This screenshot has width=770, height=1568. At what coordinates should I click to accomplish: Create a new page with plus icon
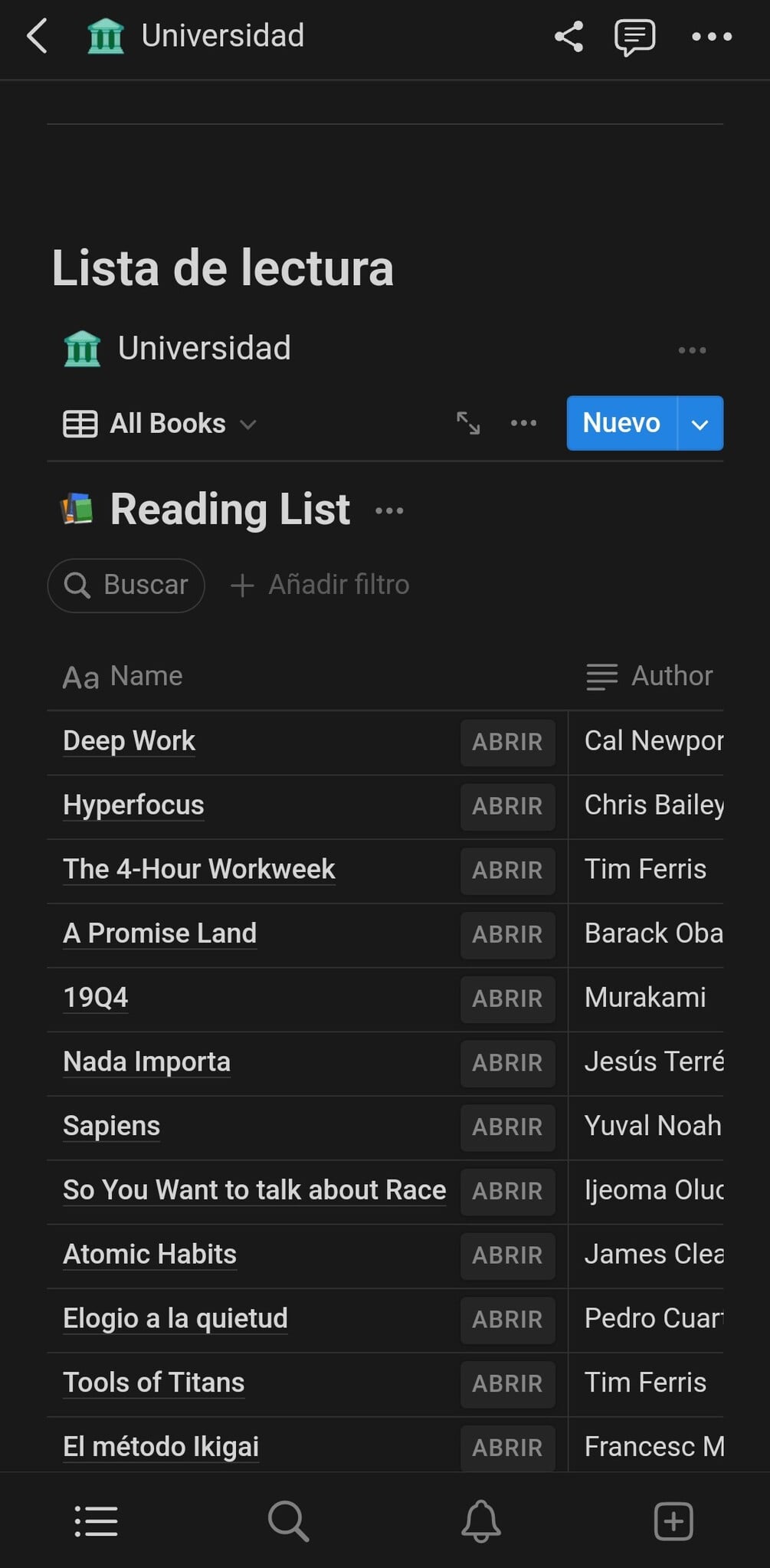click(x=673, y=1520)
